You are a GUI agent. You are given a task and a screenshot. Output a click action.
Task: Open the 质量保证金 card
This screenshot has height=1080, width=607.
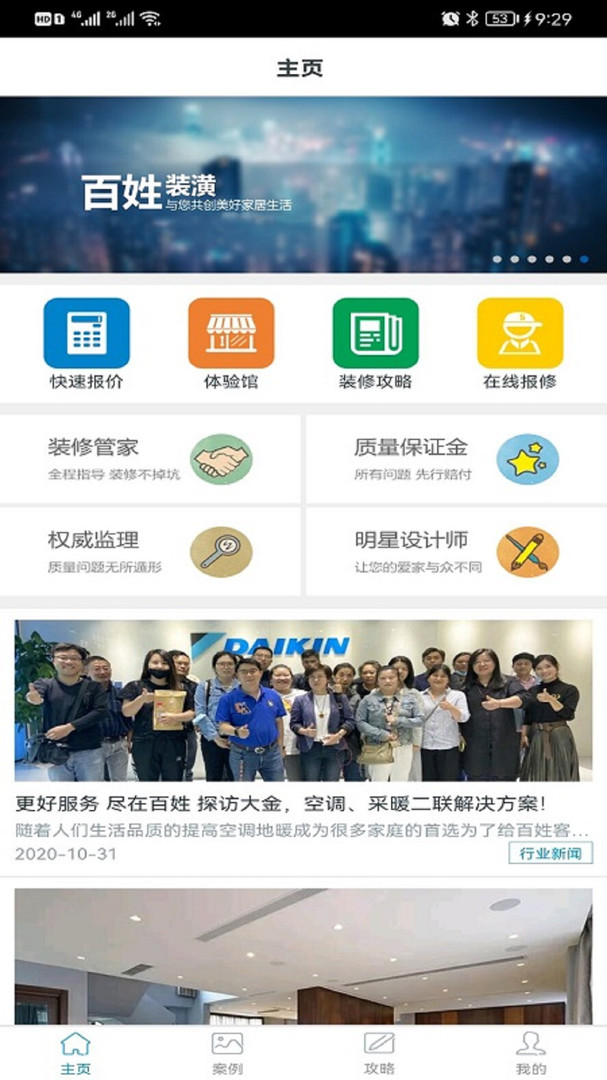click(x=456, y=459)
